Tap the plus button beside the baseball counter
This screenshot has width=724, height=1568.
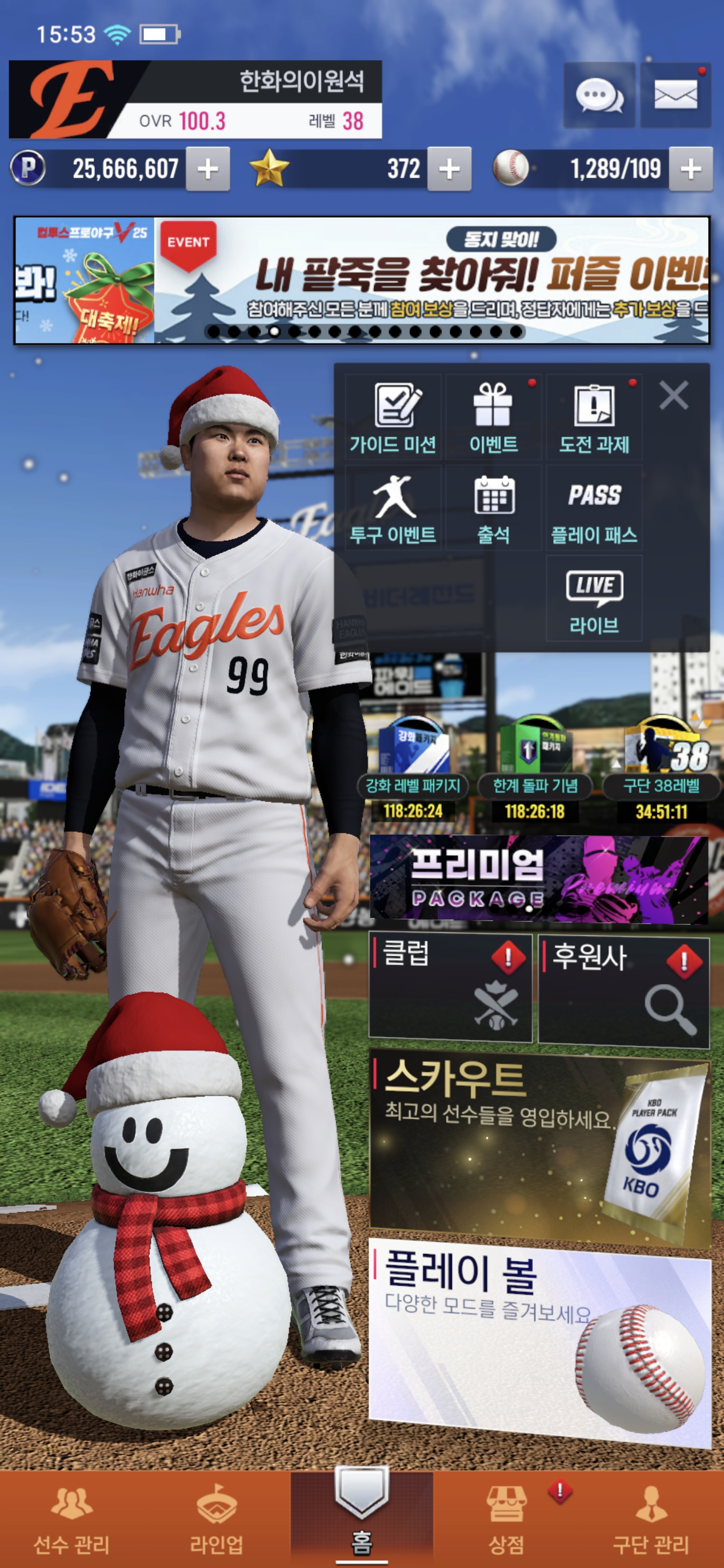tap(690, 169)
